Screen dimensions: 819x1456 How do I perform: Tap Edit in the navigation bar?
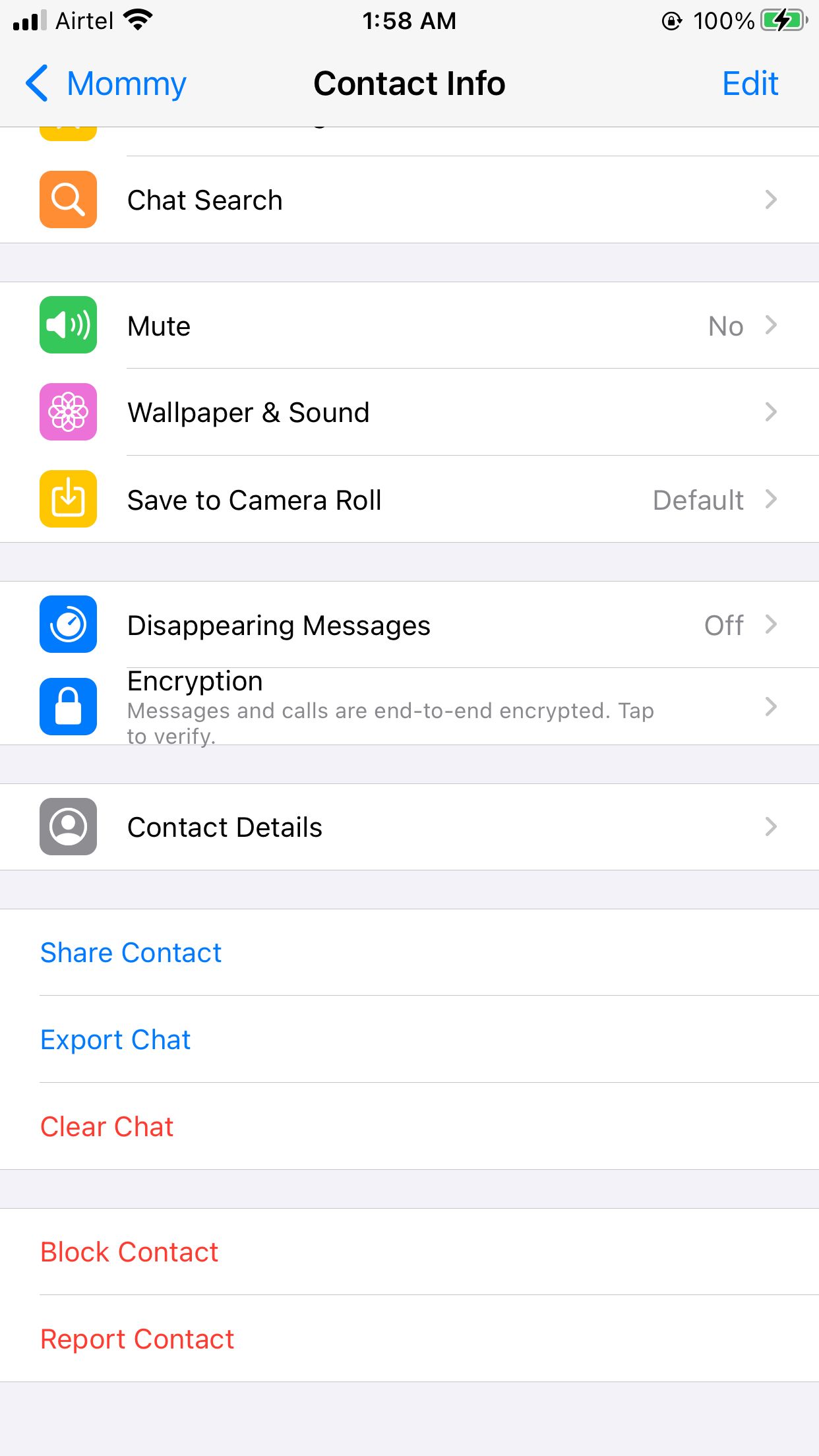(750, 83)
